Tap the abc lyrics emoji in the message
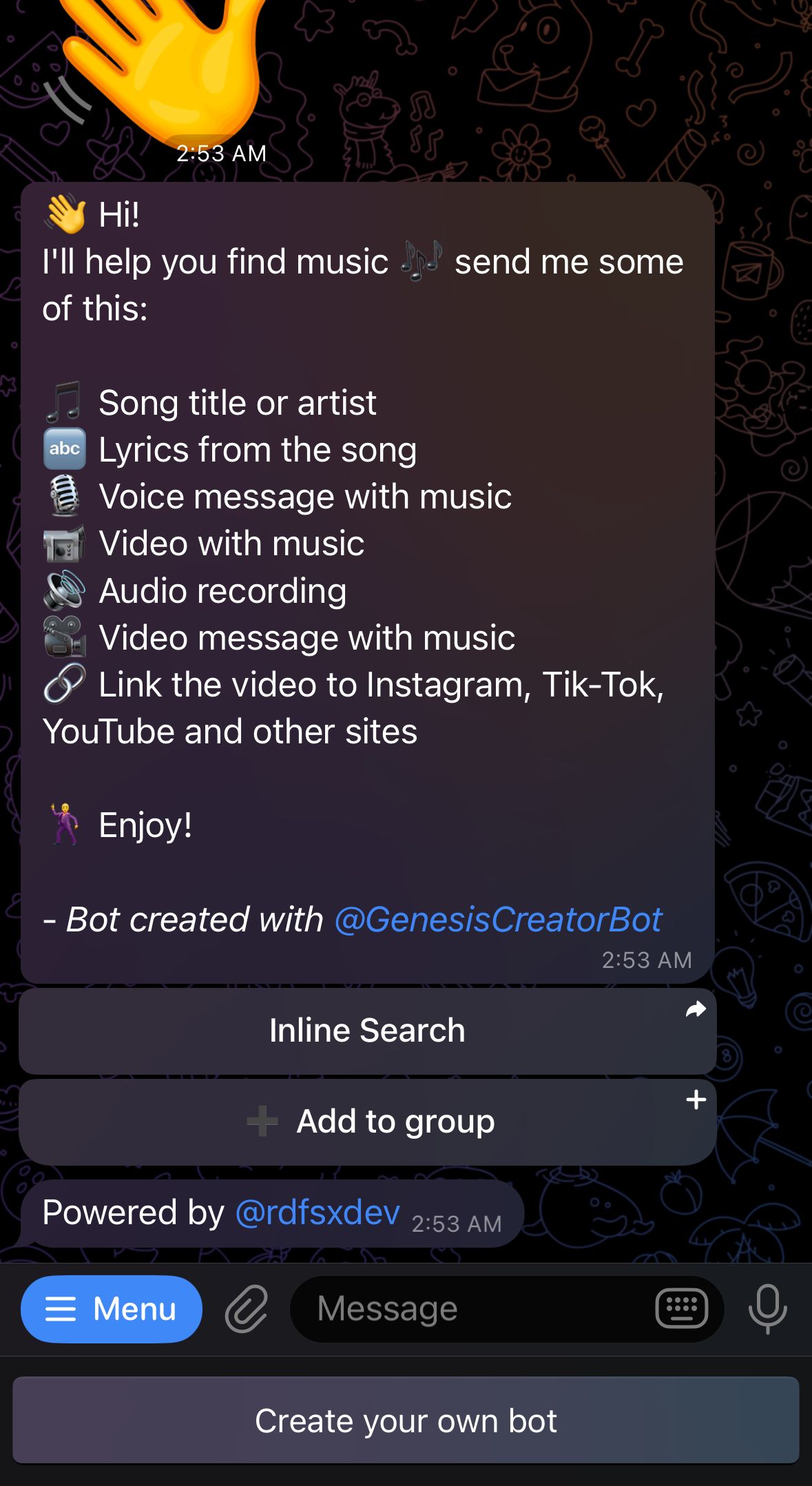The image size is (812, 1486). [x=64, y=449]
